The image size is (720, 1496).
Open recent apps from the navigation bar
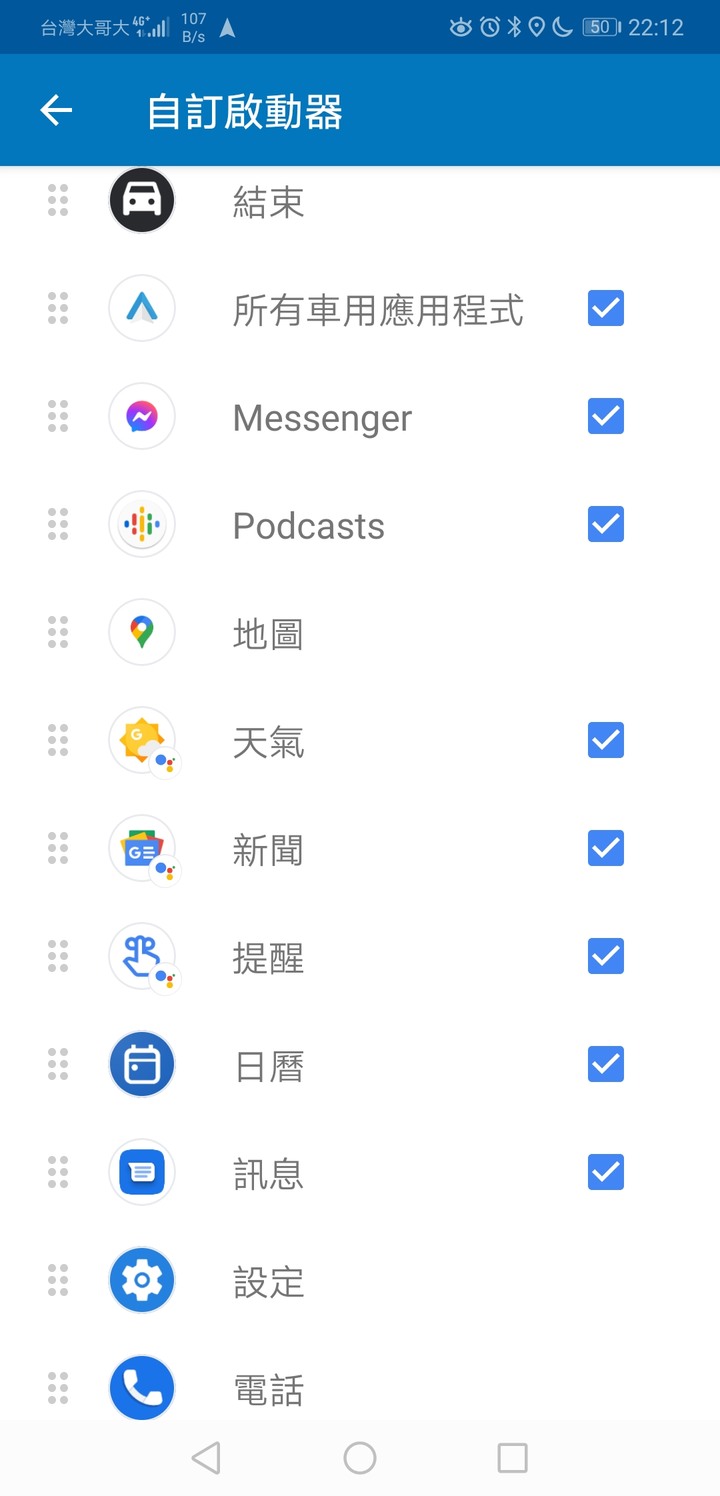pos(512,1458)
